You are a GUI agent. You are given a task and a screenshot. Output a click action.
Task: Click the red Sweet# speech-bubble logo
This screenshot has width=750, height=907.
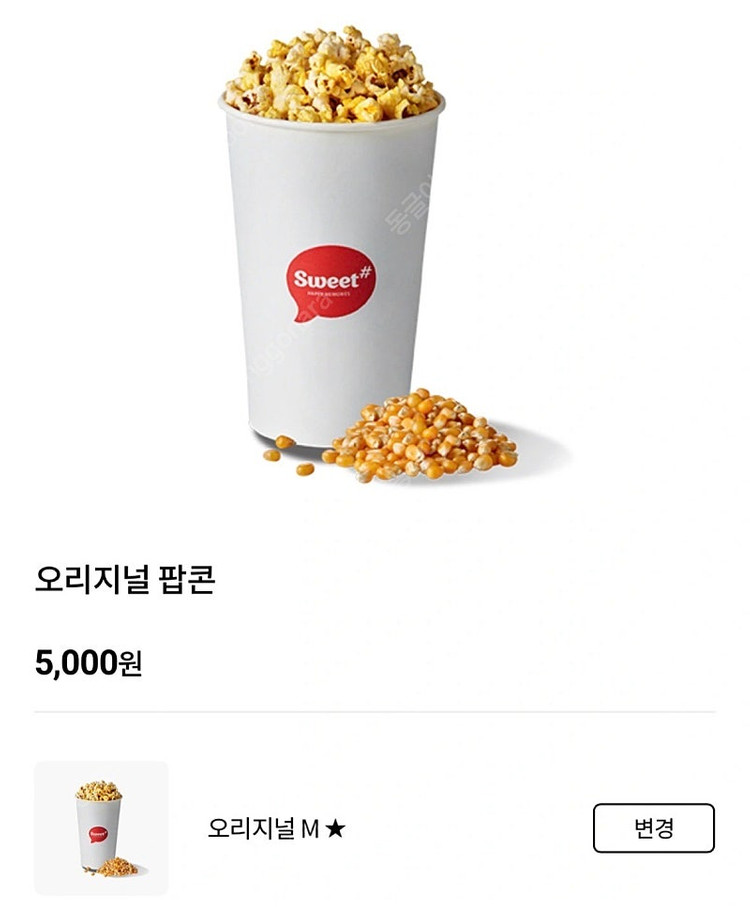point(331,283)
